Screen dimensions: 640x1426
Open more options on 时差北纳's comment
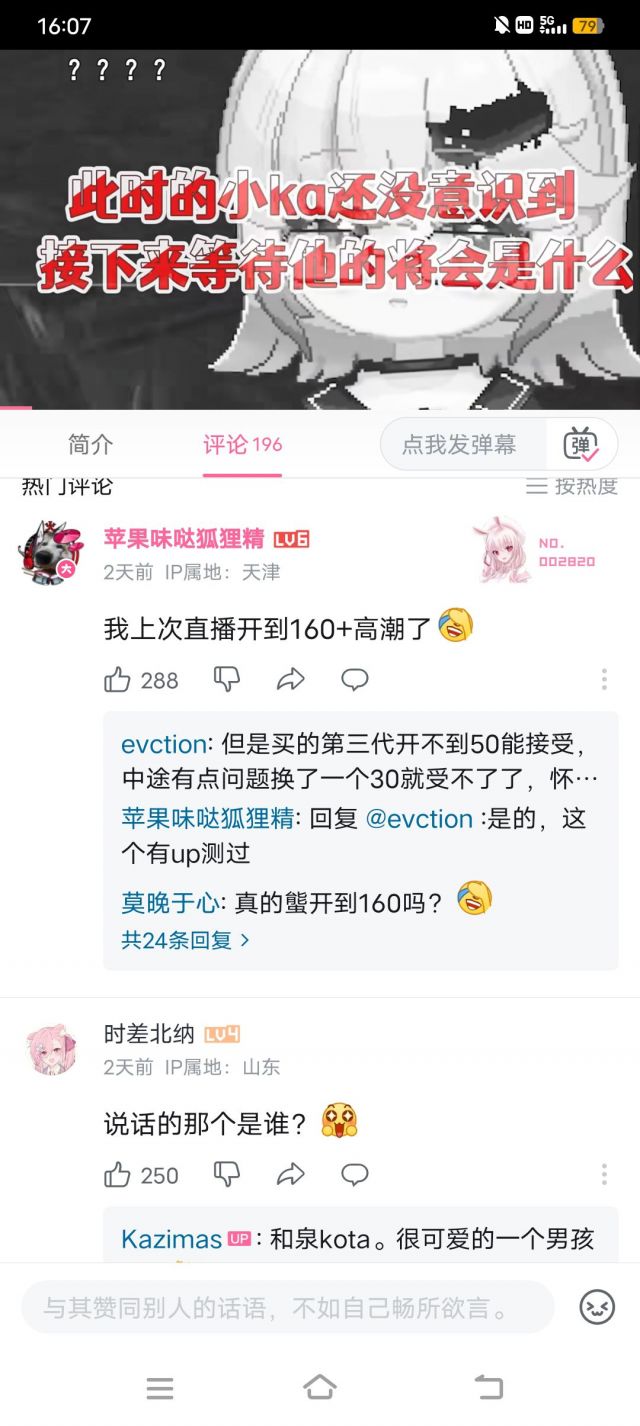604,1175
